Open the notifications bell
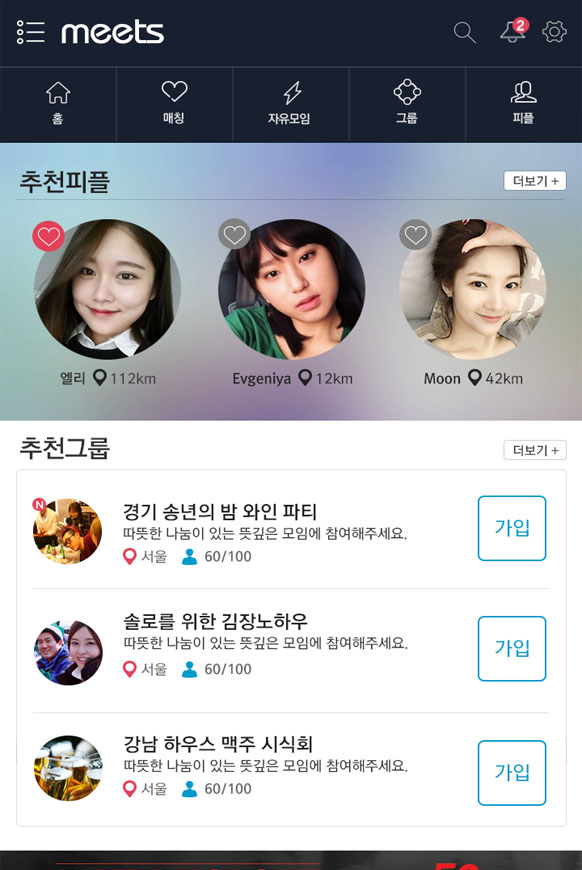This screenshot has width=582, height=870. point(514,31)
